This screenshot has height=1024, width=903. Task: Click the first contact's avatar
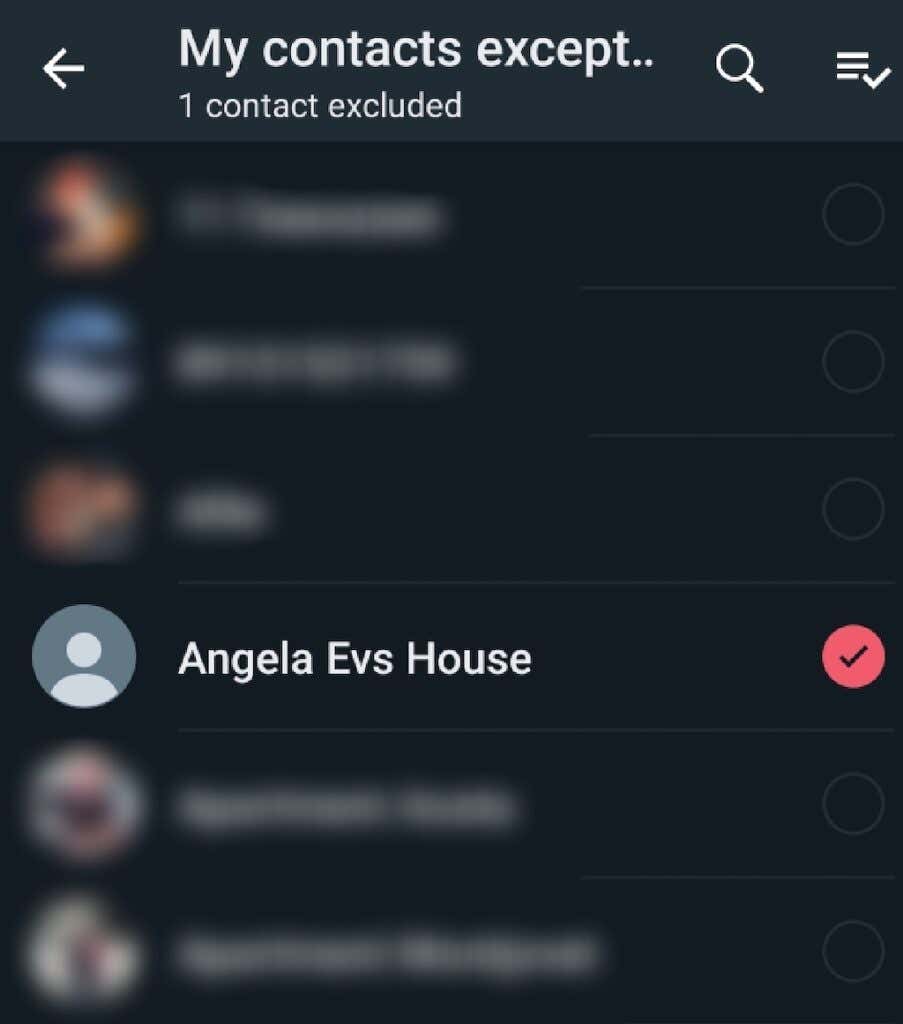coord(83,215)
